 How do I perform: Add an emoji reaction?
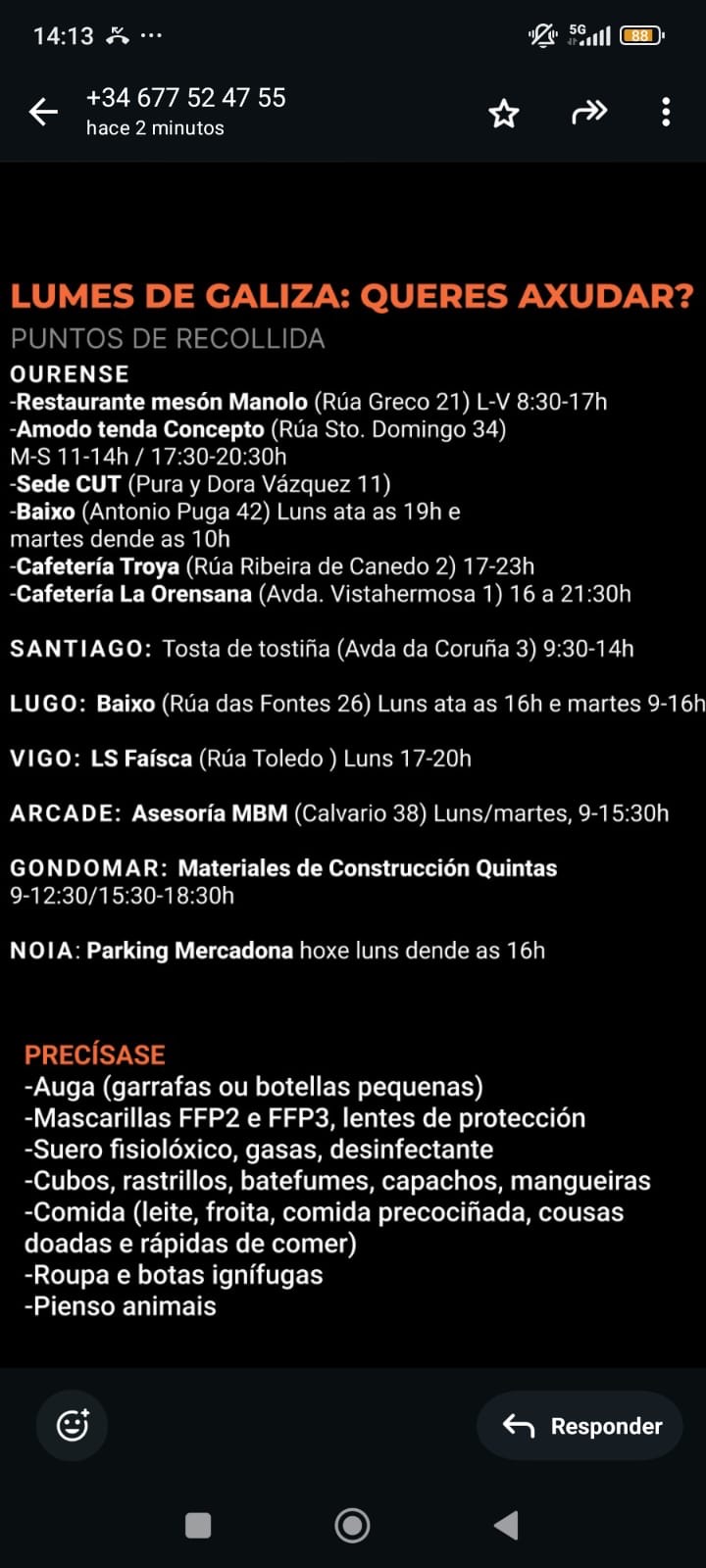[73, 1424]
